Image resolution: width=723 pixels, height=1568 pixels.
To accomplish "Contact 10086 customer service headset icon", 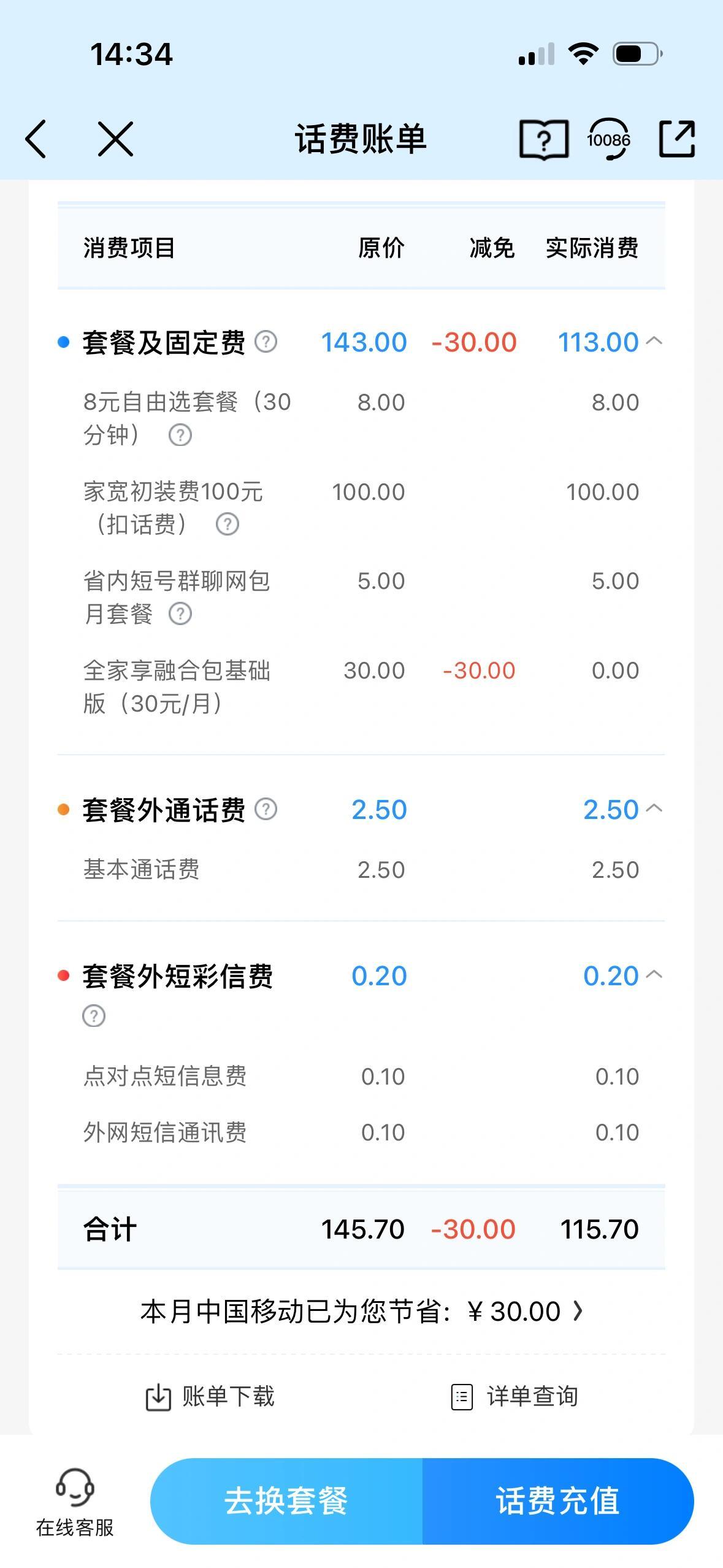I will click(608, 139).
